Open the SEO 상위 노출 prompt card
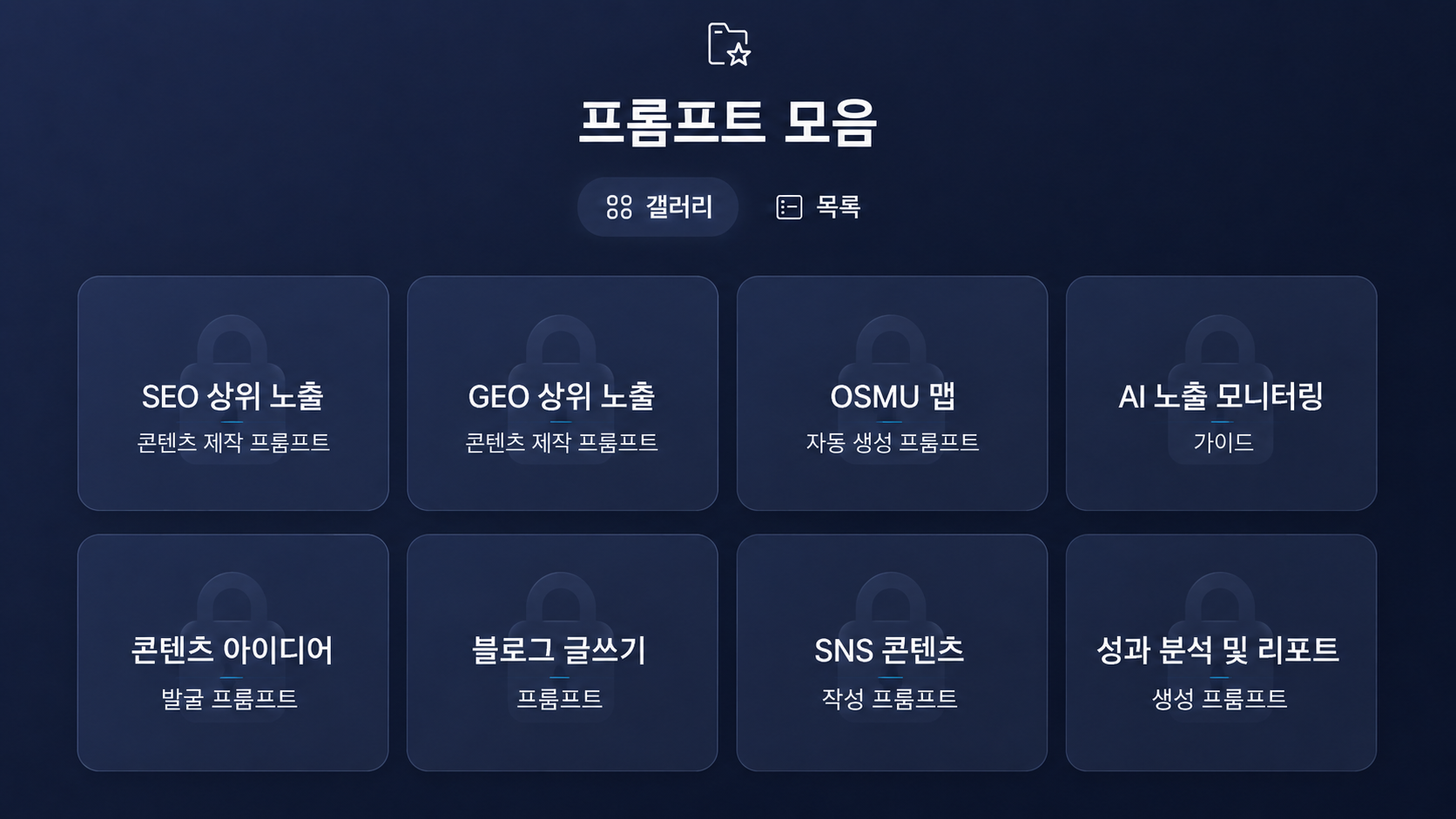The width and height of the screenshot is (1456, 819). click(233, 393)
